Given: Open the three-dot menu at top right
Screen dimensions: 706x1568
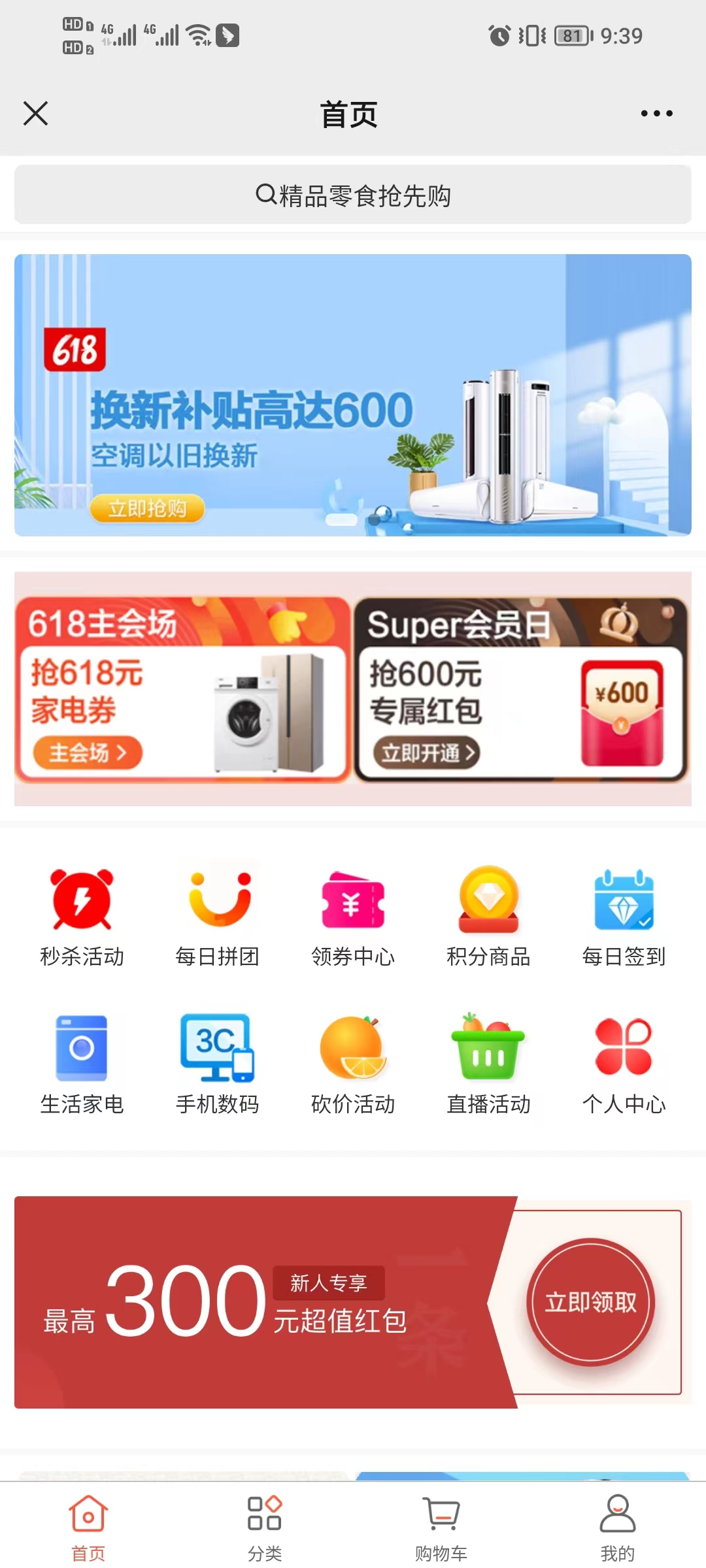Looking at the screenshot, I should click(656, 112).
